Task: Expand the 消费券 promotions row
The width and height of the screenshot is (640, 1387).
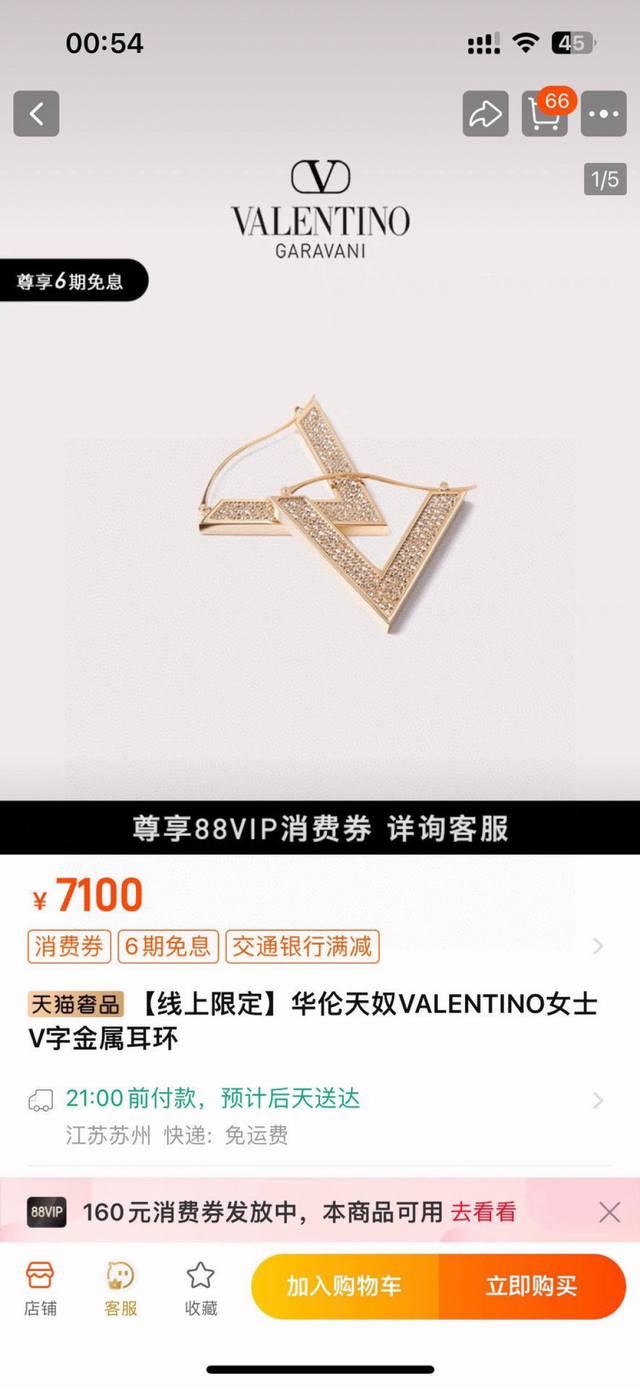Action: [x=598, y=946]
